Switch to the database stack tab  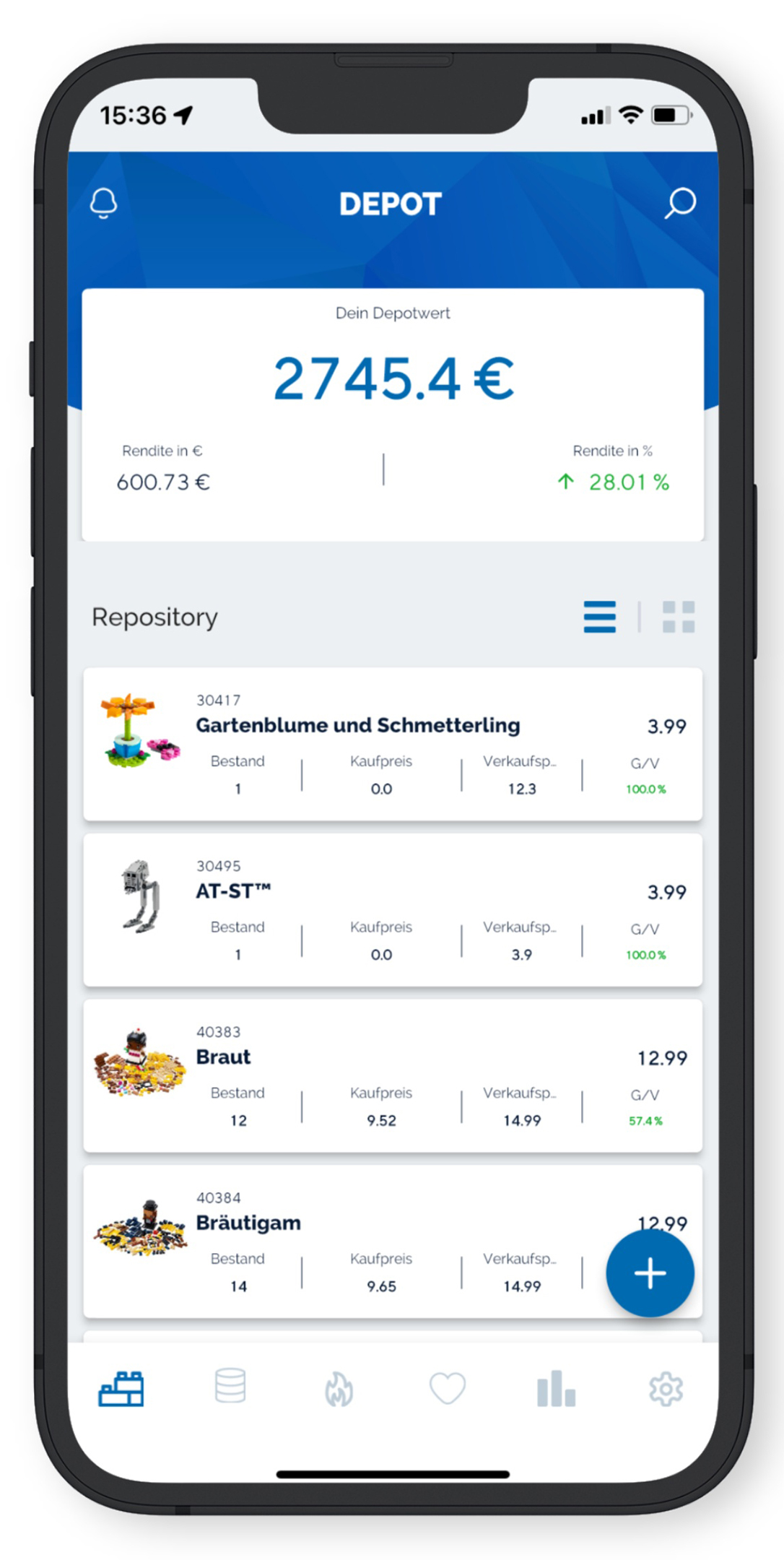click(x=230, y=1387)
